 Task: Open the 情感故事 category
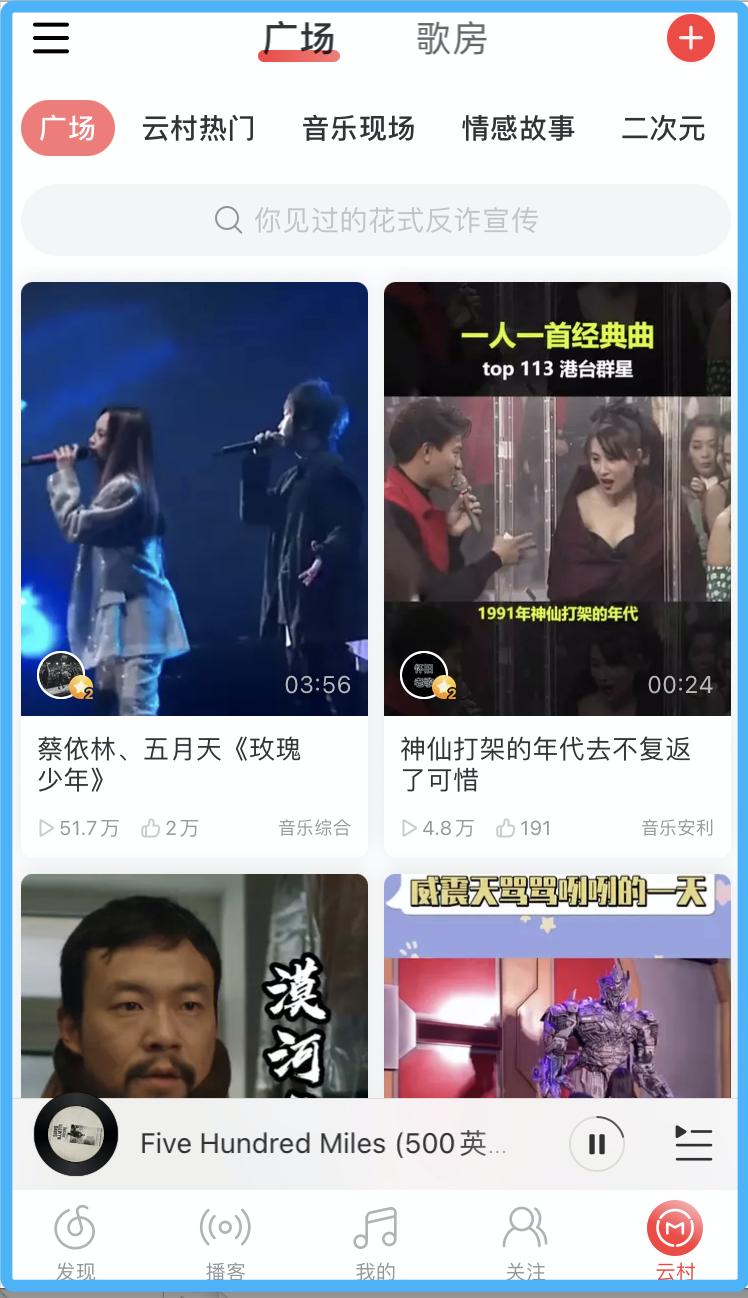point(518,128)
